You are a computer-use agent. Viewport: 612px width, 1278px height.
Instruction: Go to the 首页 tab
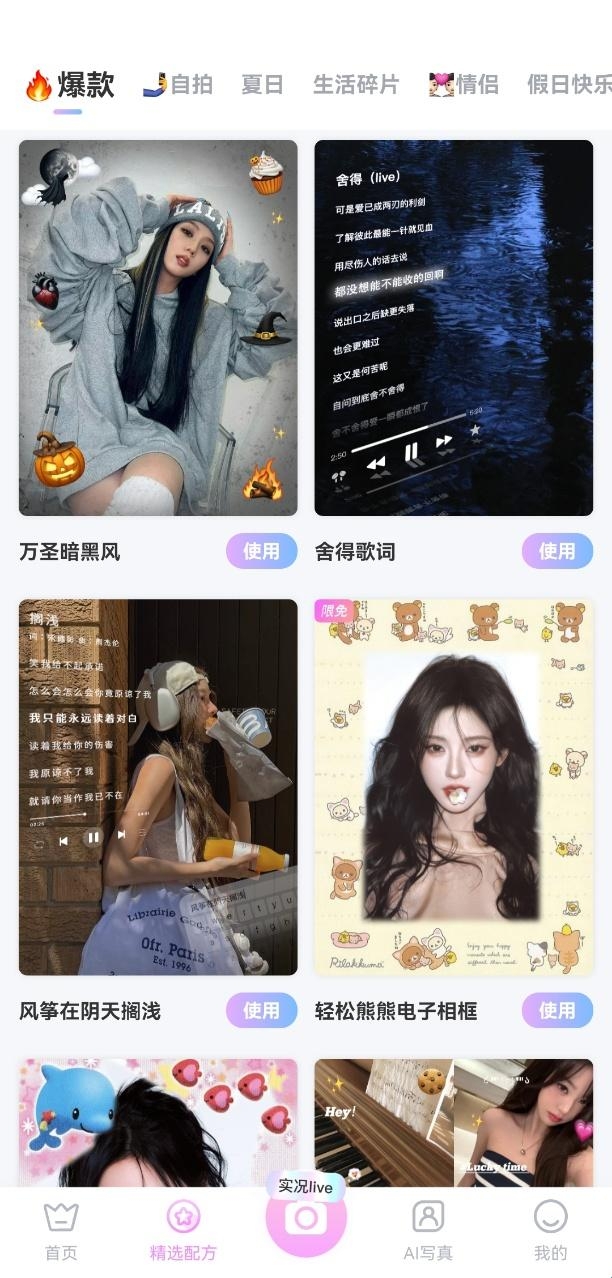pyautogui.click(x=61, y=1232)
